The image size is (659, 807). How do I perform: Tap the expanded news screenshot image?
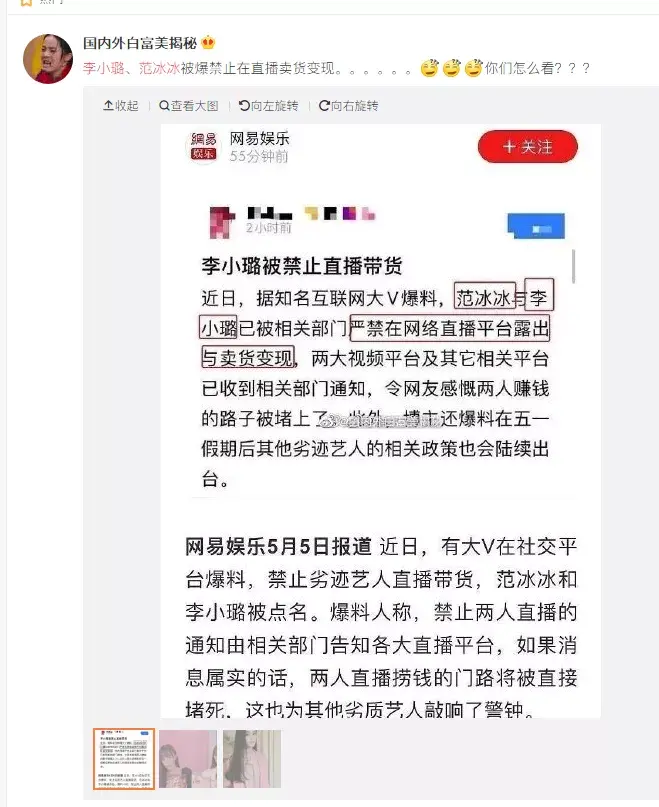pos(381,420)
